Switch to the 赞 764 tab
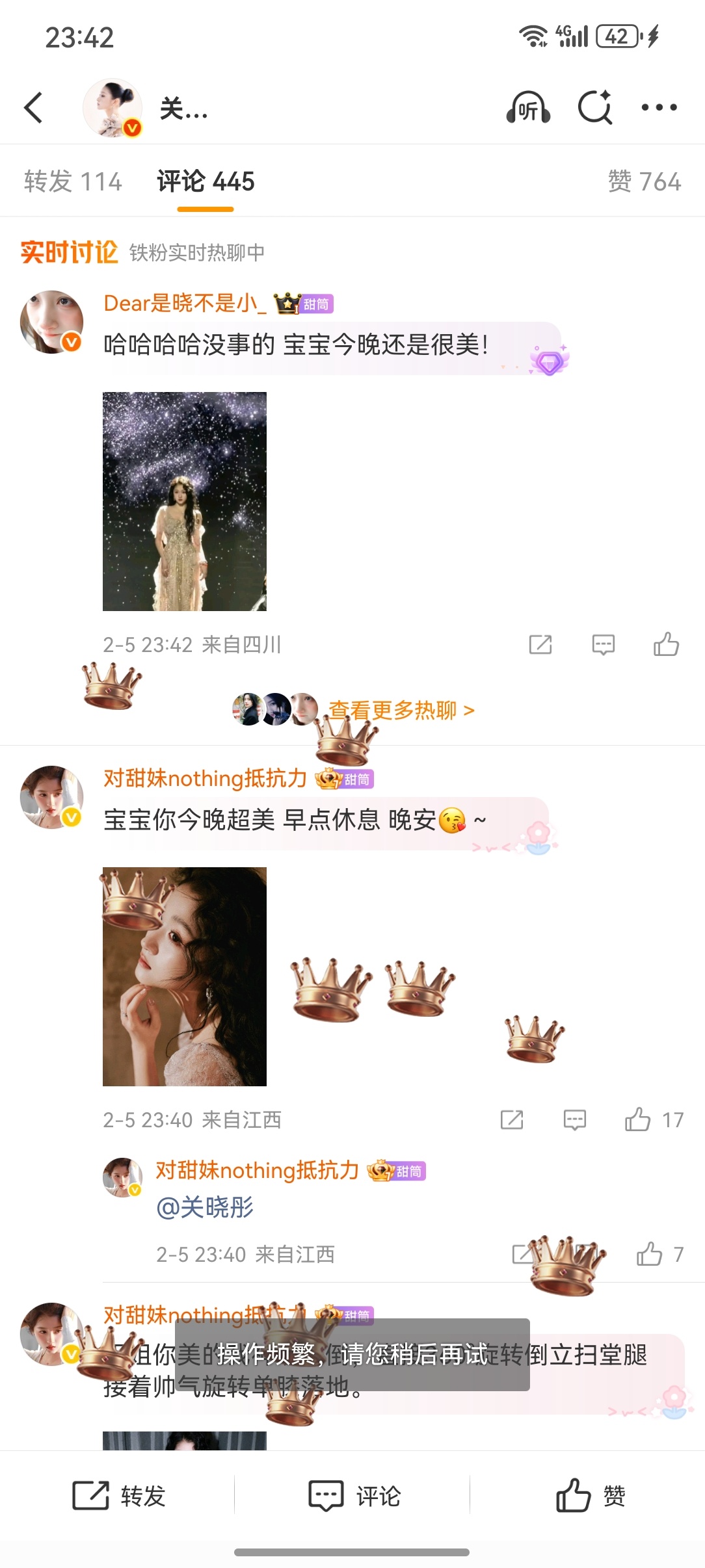 point(645,181)
